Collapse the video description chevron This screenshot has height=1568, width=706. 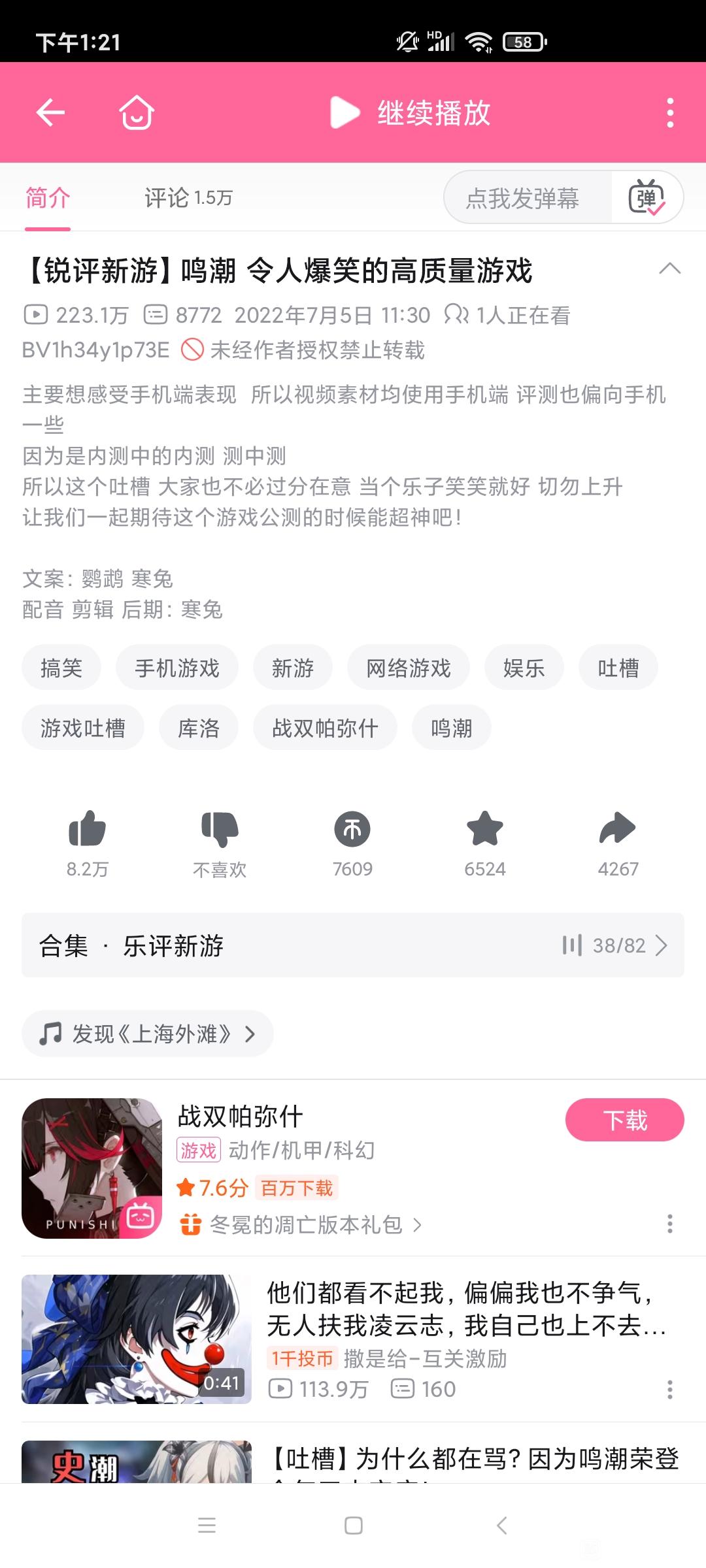[x=669, y=269]
